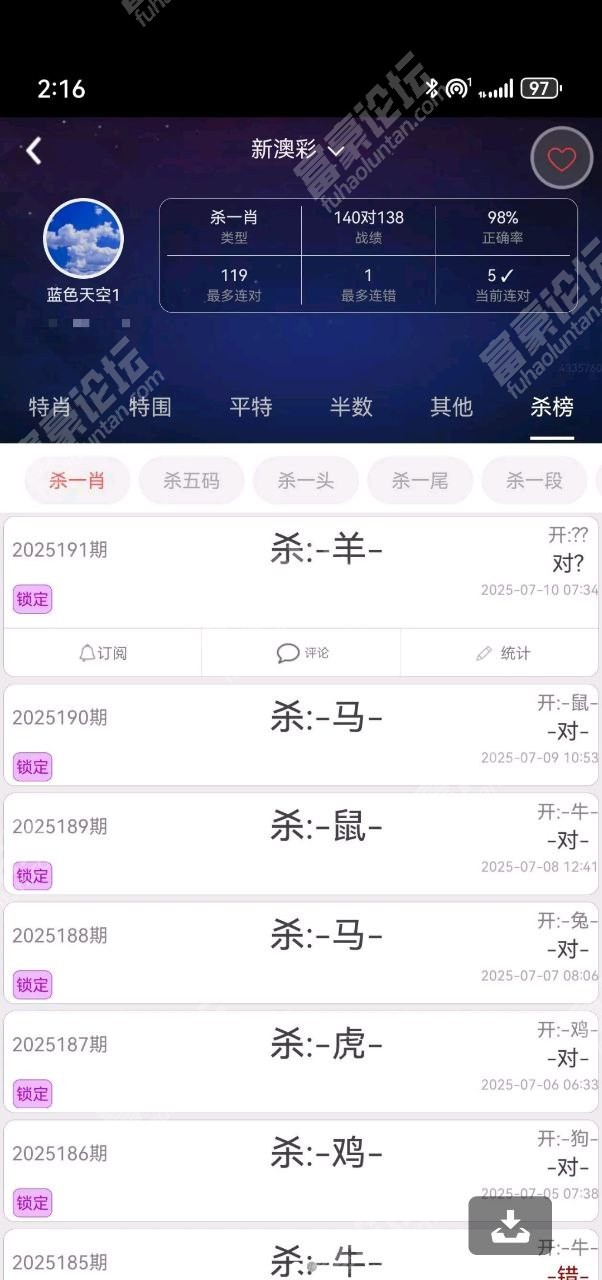The width and height of the screenshot is (602, 1280).
Task: Select the 杀一段 chip
Action: click(x=533, y=481)
